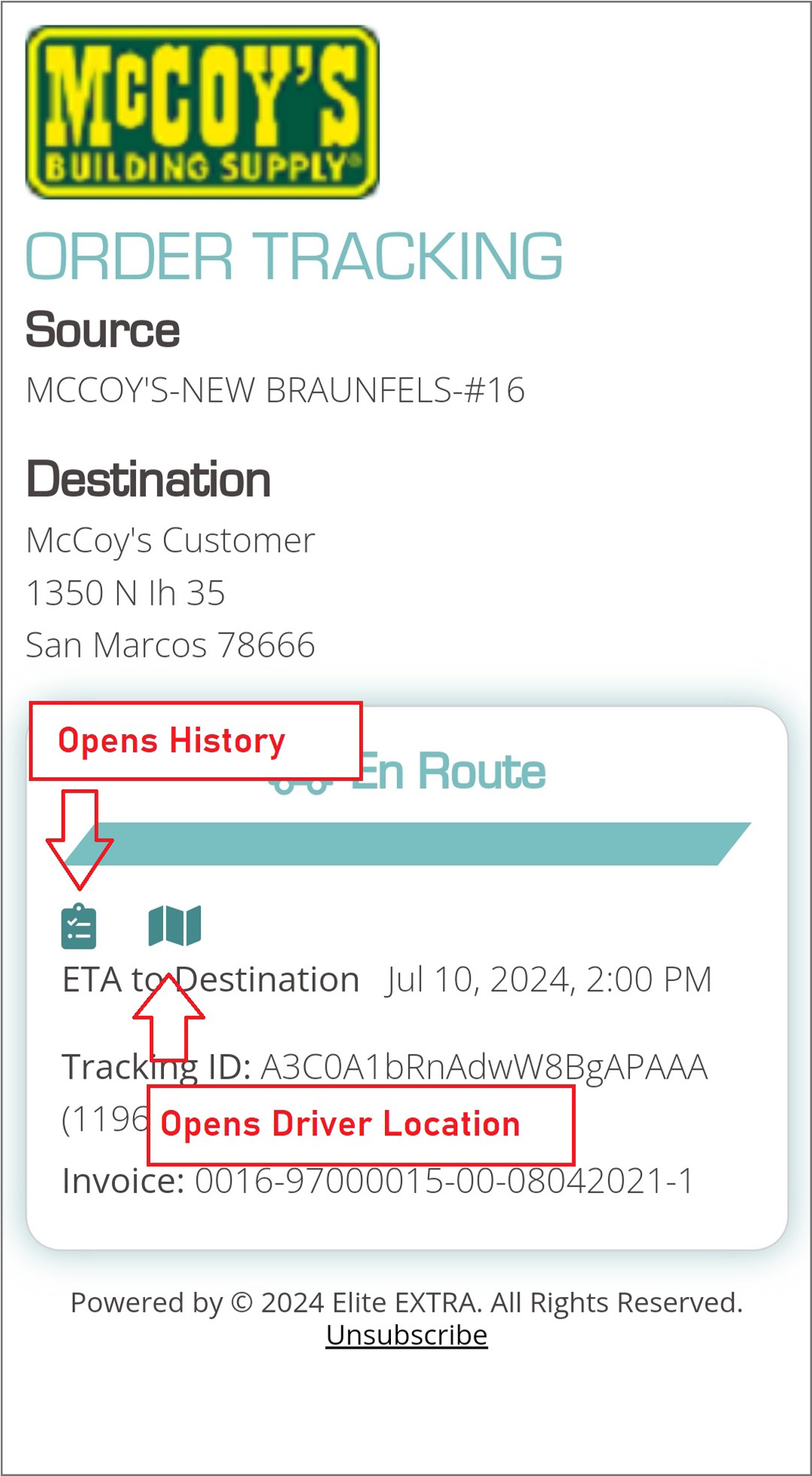Screen dimensions: 812x1476
Task: Open the driver location map icon
Action: click(x=174, y=925)
